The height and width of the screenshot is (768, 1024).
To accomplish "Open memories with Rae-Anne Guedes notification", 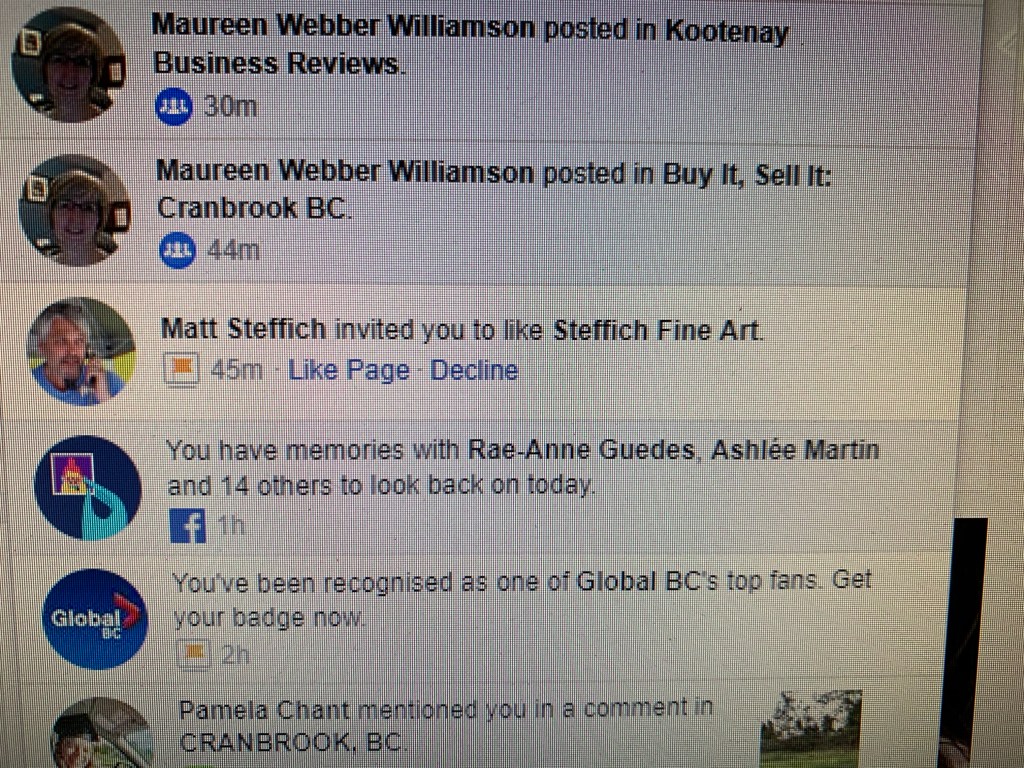I will point(520,467).
